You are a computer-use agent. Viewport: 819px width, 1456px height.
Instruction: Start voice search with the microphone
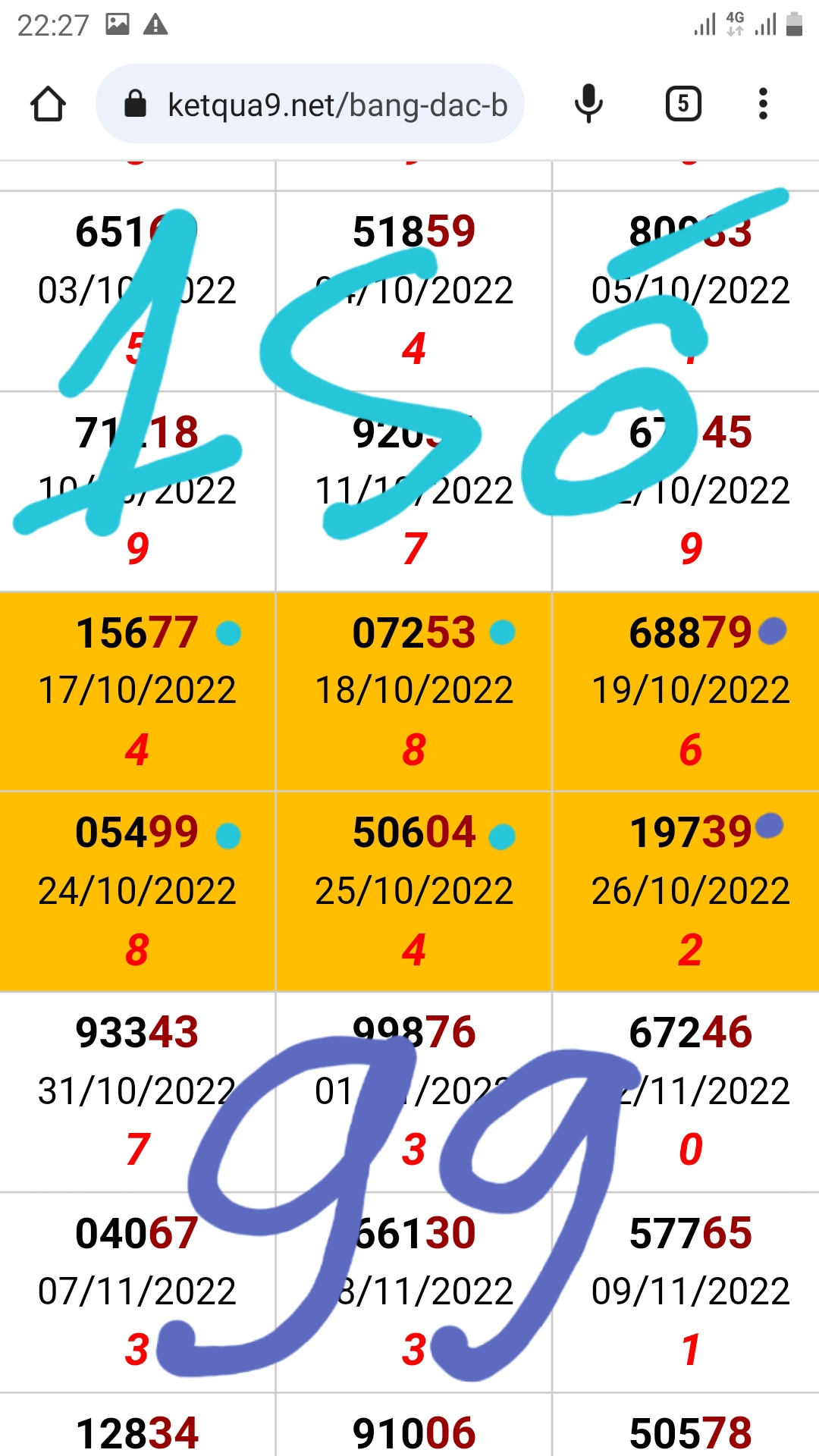[x=588, y=104]
